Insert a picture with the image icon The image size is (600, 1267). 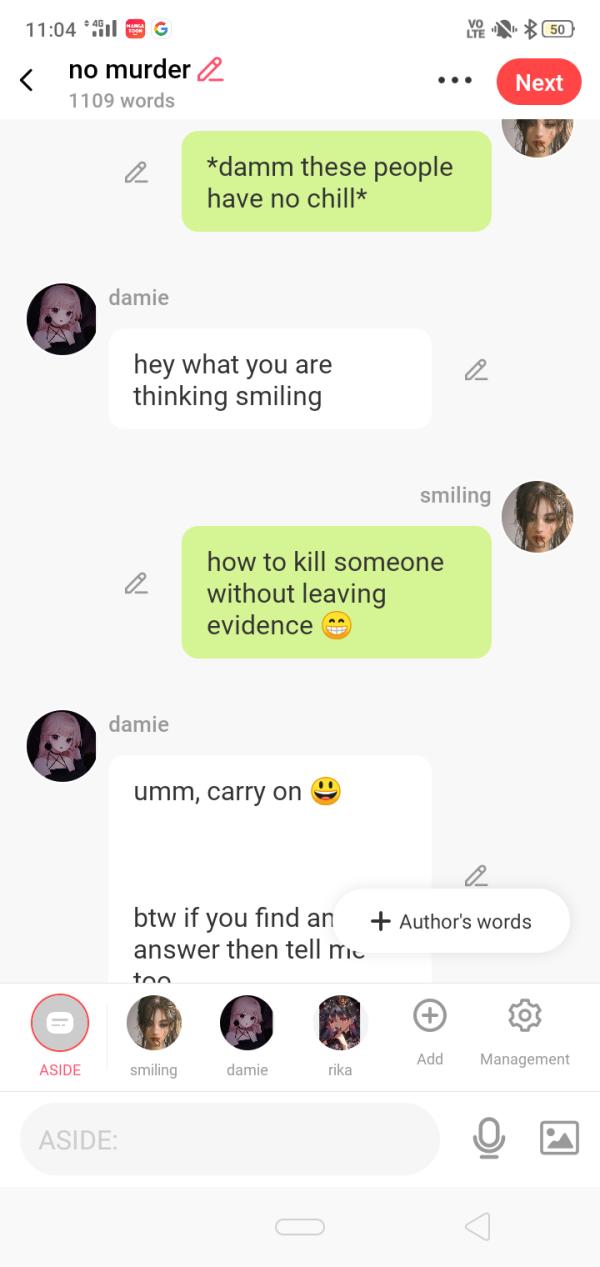pos(559,1138)
